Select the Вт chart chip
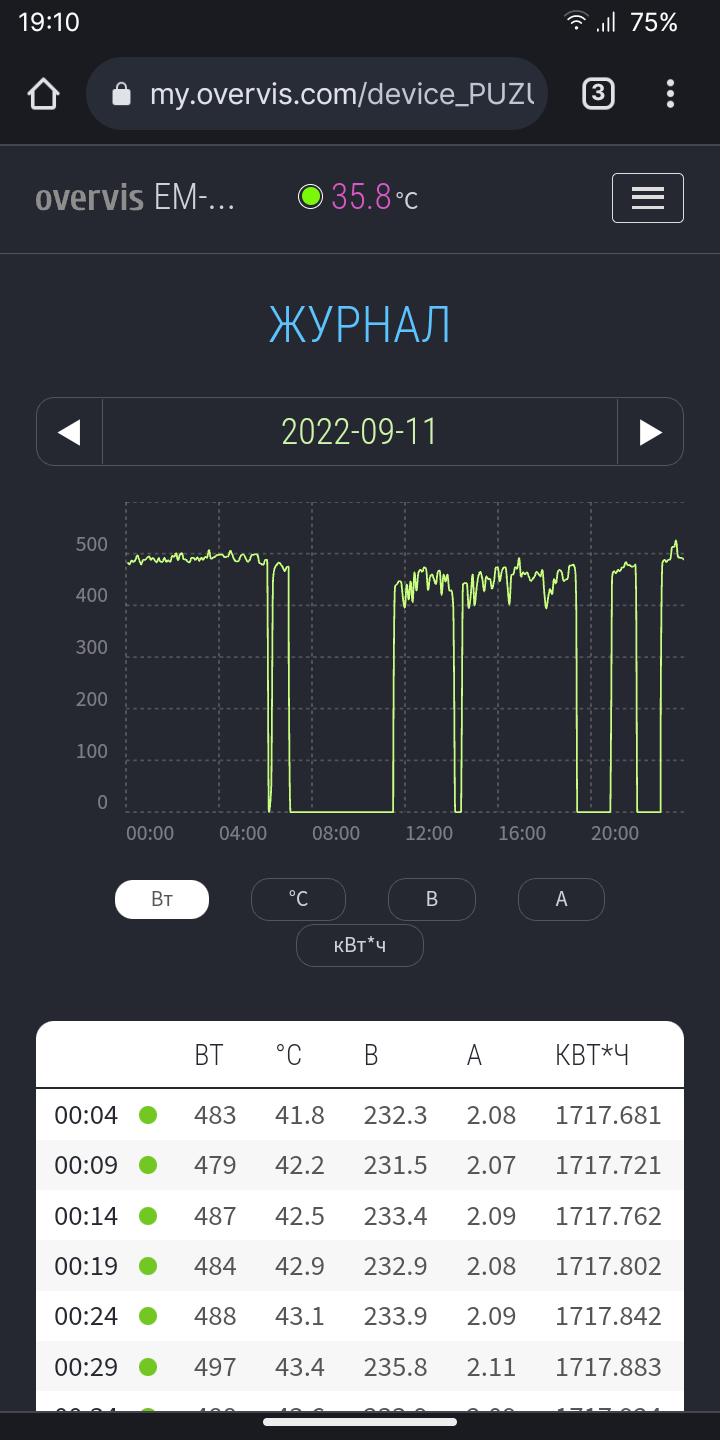The image size is (720, 1440). coord(162,899)
